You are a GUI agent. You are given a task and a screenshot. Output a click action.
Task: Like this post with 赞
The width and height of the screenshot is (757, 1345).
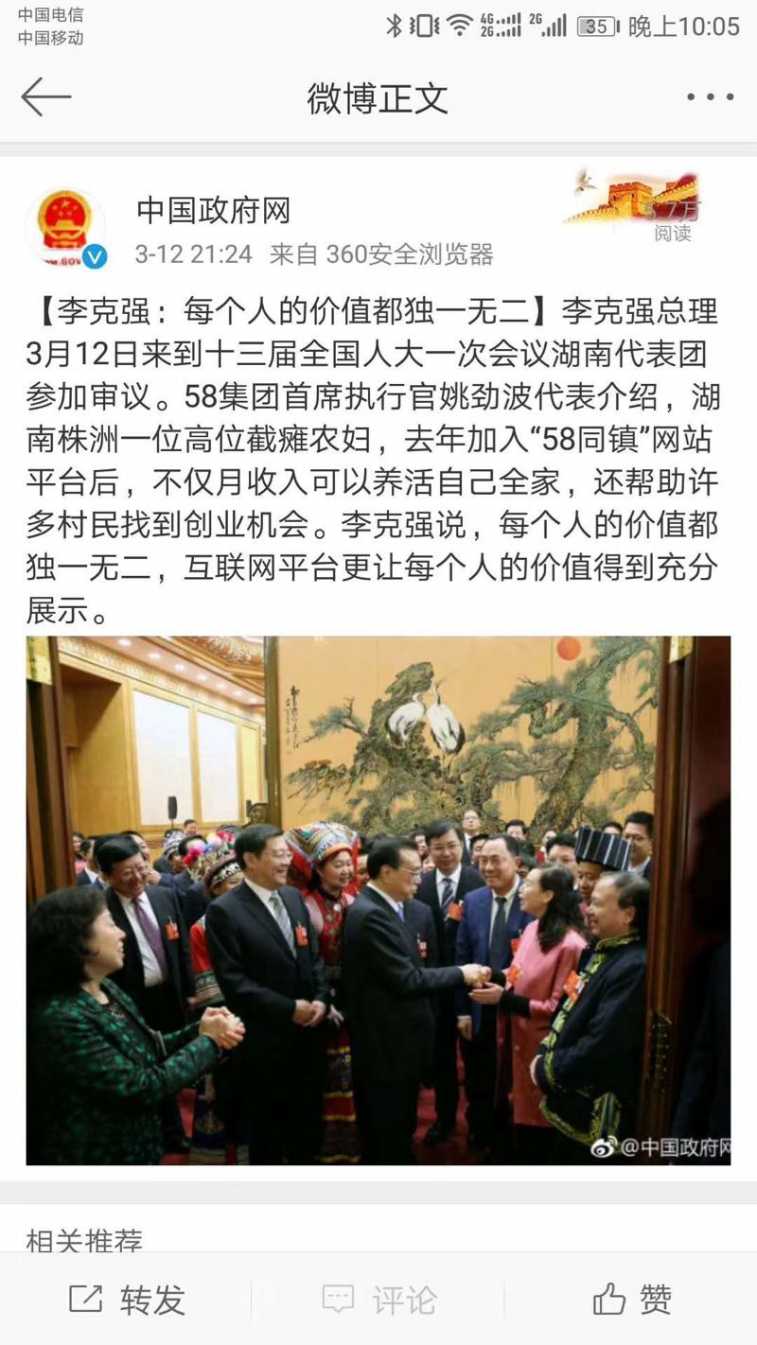(631, 1299)
